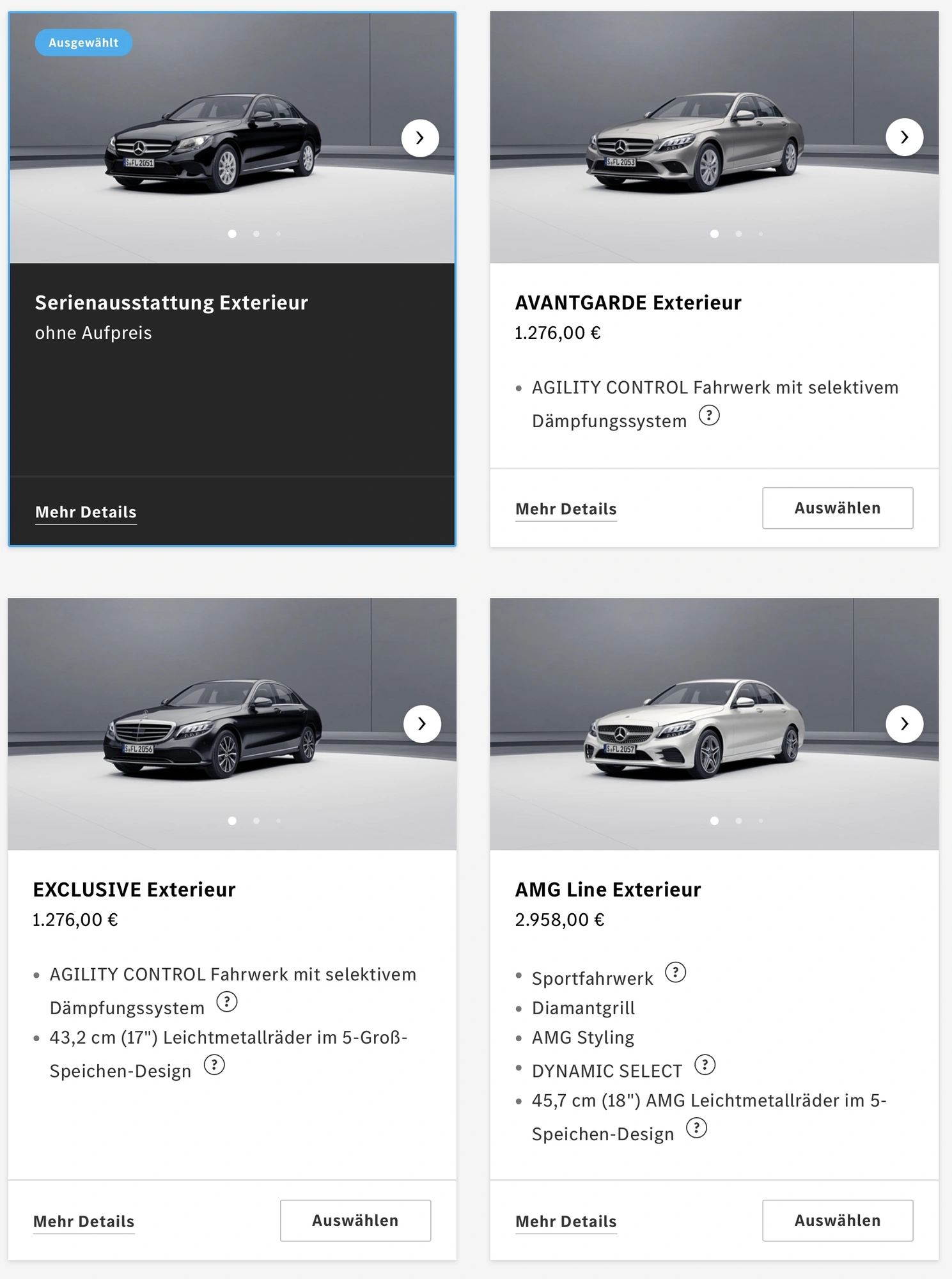Open Mehr Details for Serienausstattung Exterieur

tap(86, 512)
